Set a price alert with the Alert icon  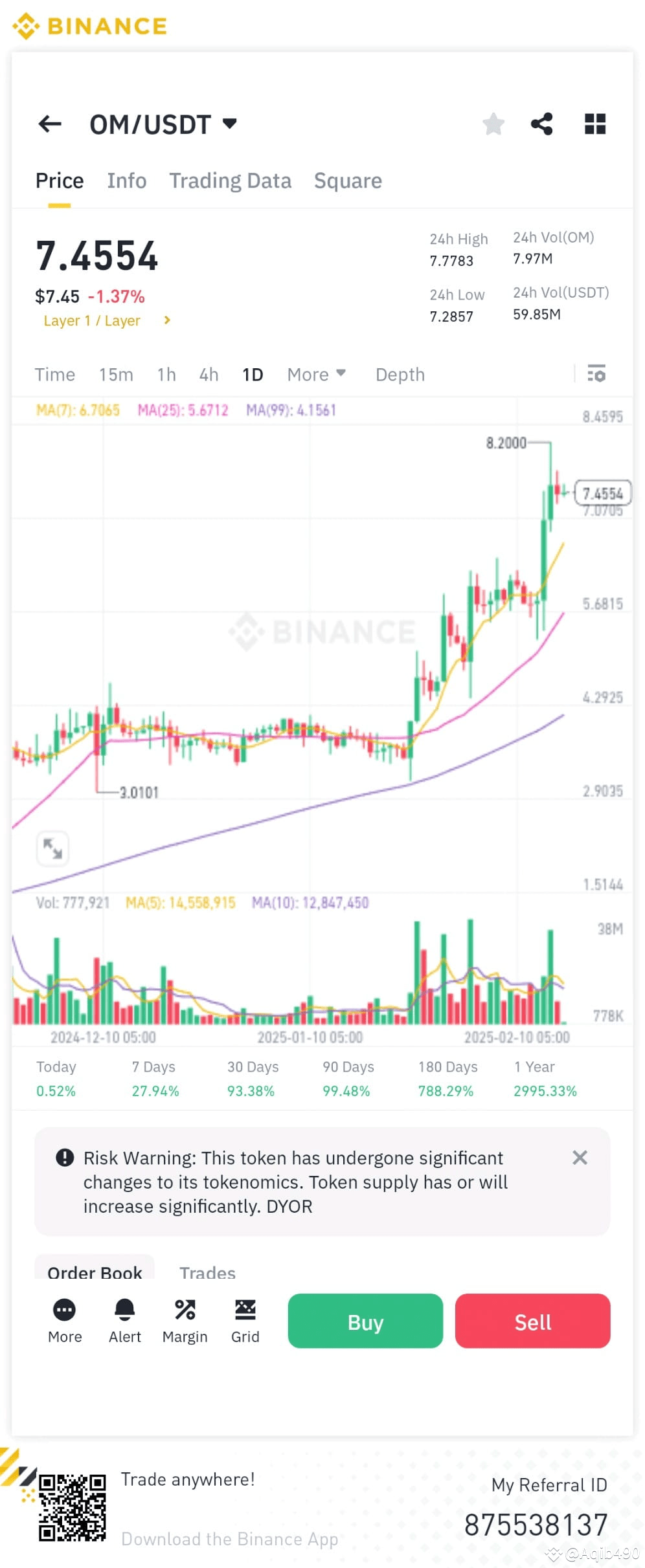[x=124, y=1310]
